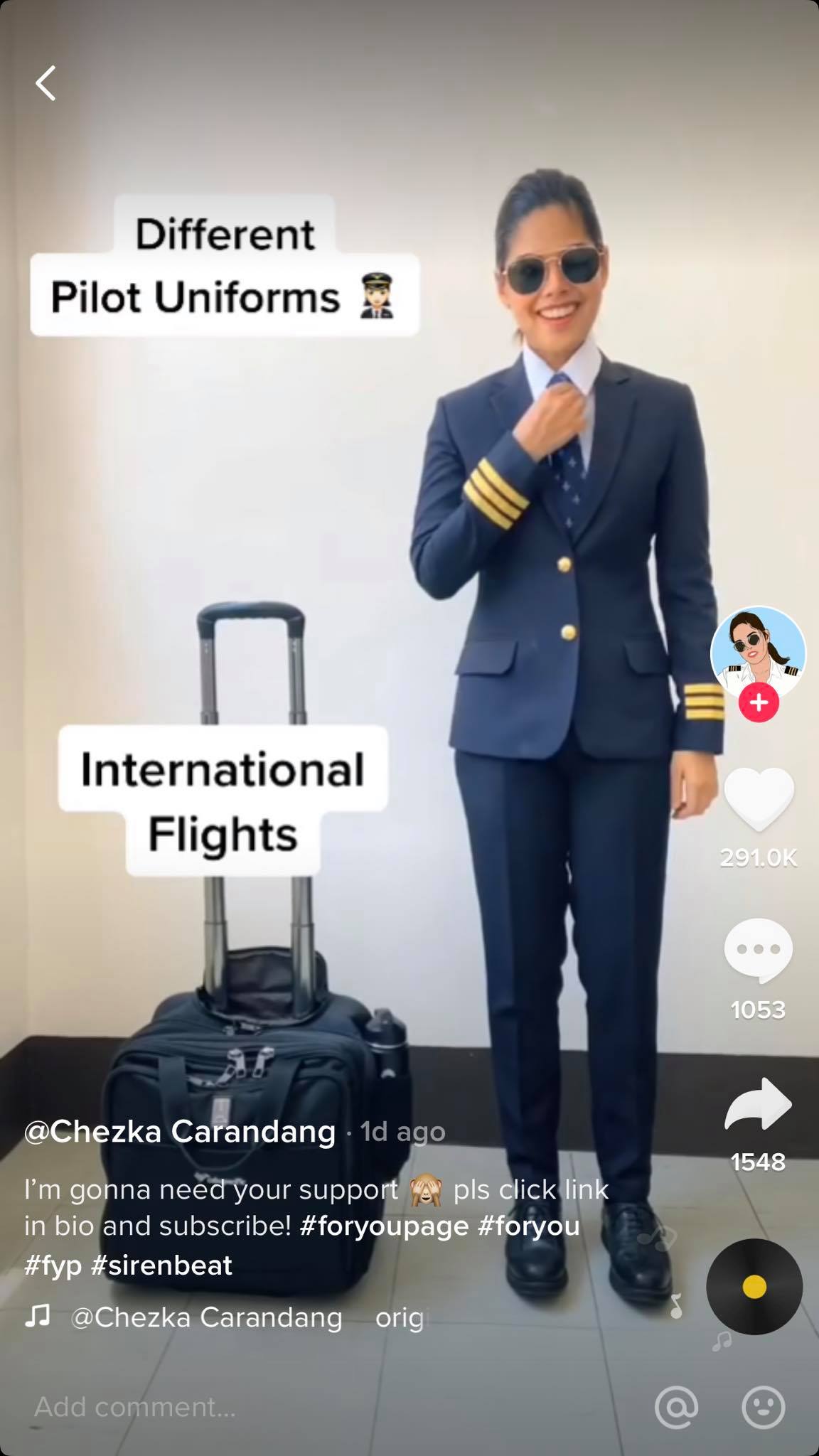Open the emoji picker icon
Image resolution: width=819 pixels, height=1456 pixels.
764,1406
